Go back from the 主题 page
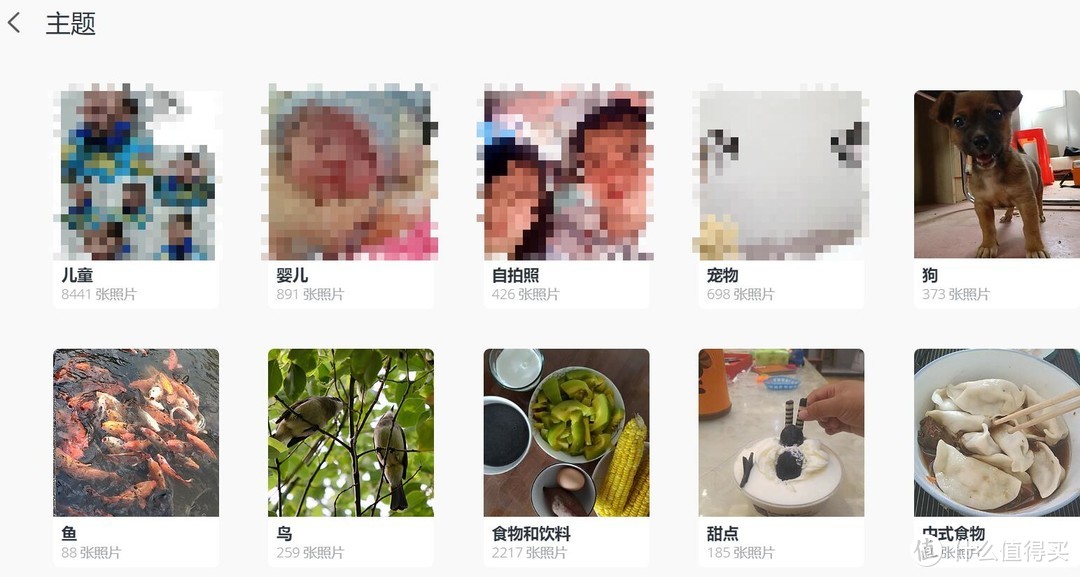Screen dimensions: 1080x577 tap(14, 23)
